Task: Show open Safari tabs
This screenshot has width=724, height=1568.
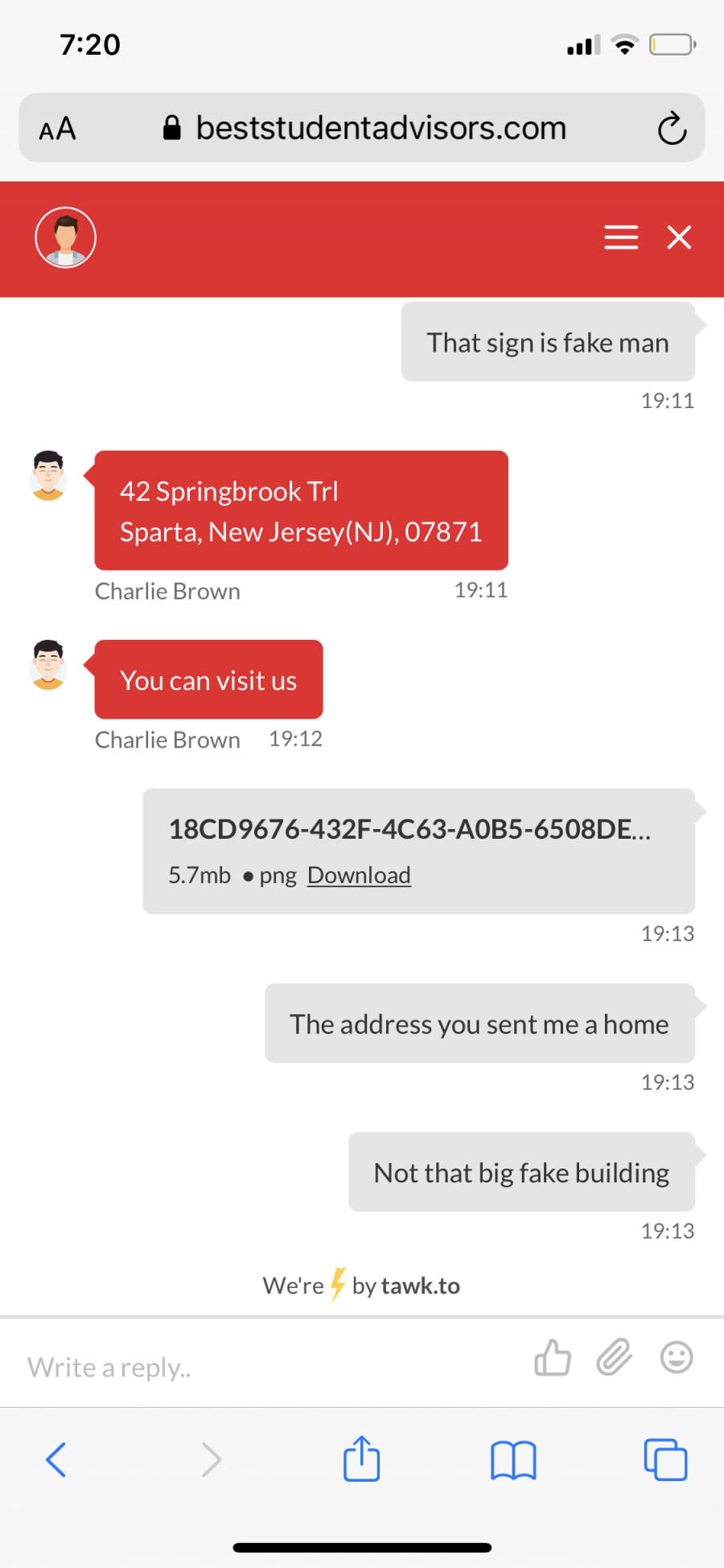Action: pos(665,1459)
